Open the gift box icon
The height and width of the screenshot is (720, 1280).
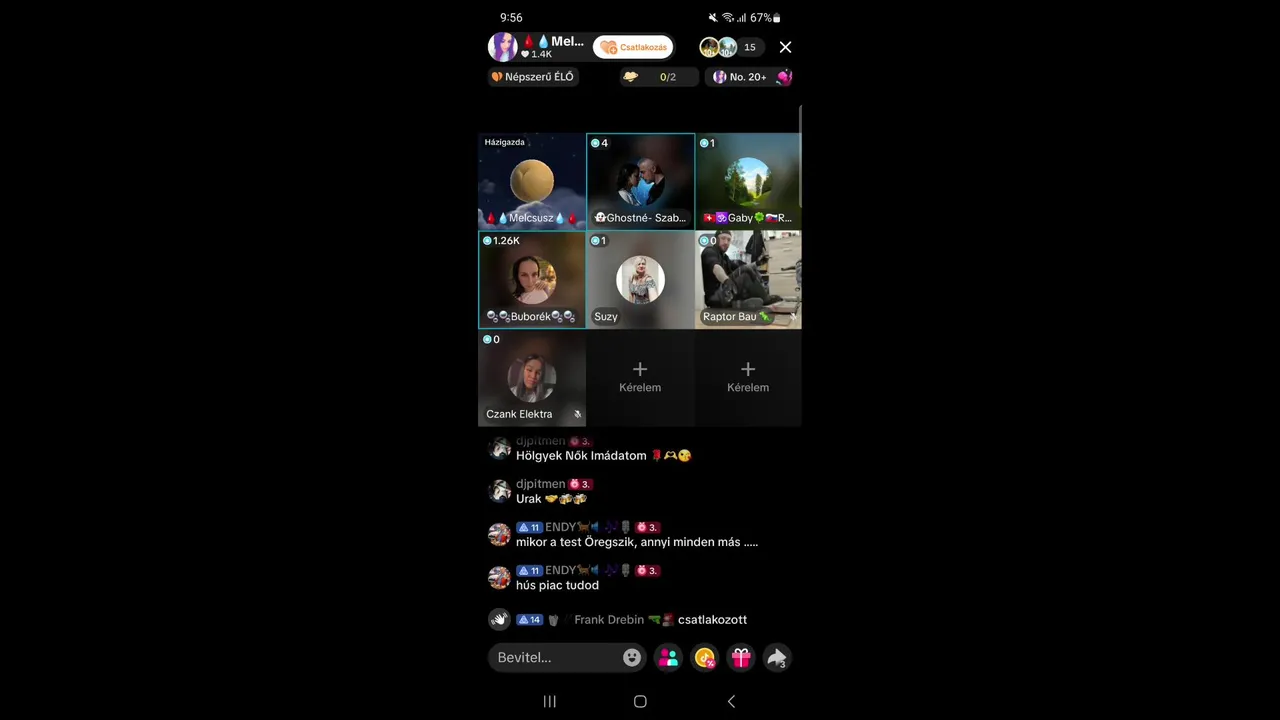[741, 657]
